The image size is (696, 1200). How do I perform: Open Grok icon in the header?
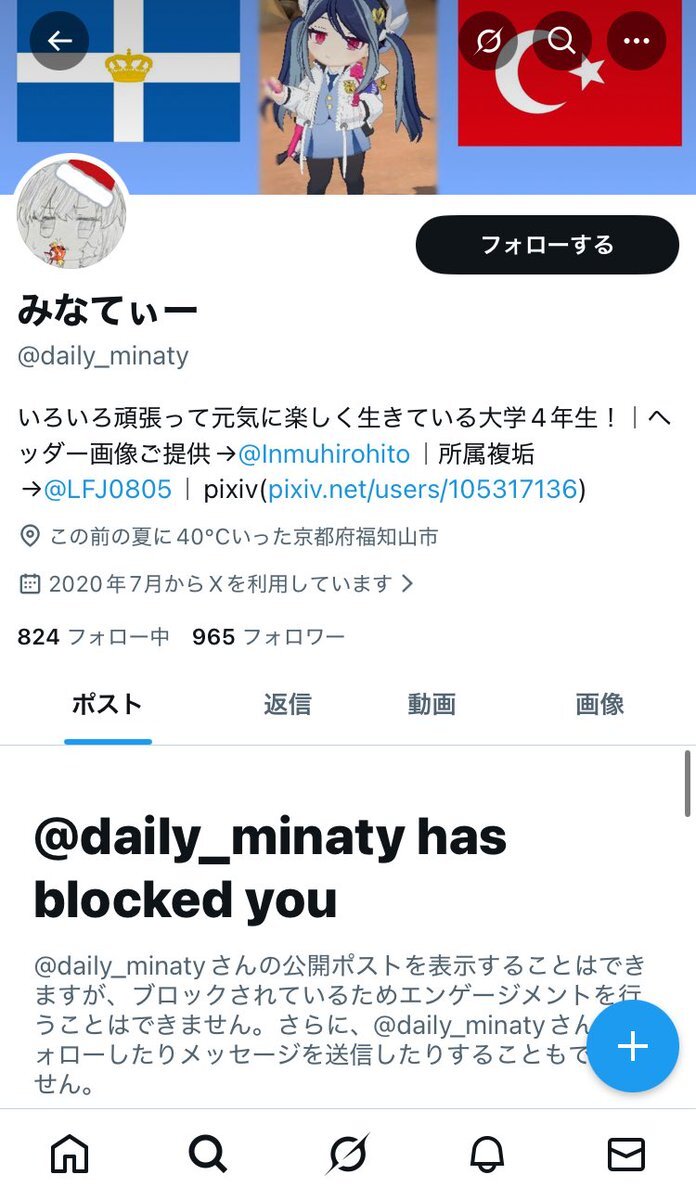(488, 41)
